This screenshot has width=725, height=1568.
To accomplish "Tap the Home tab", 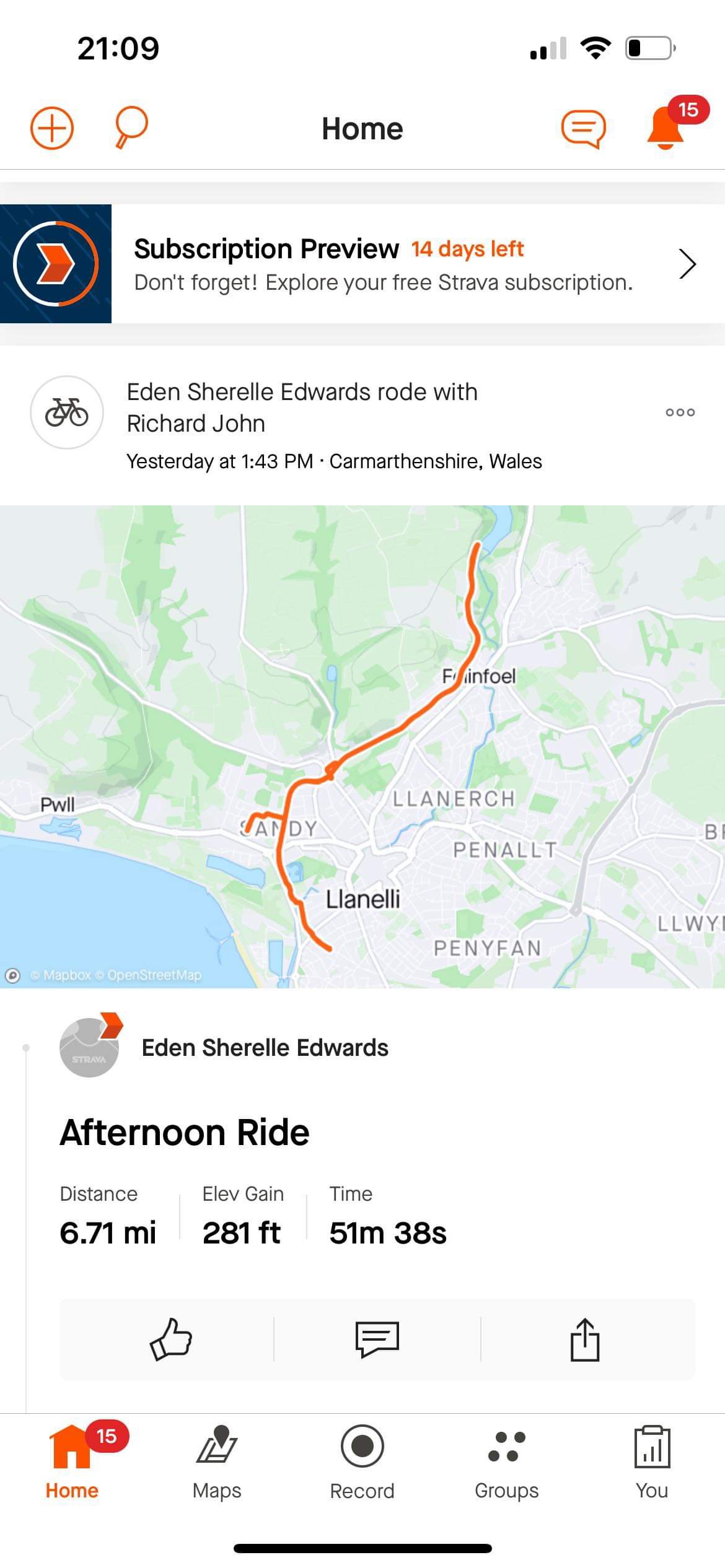I will tap(72, 1463).
